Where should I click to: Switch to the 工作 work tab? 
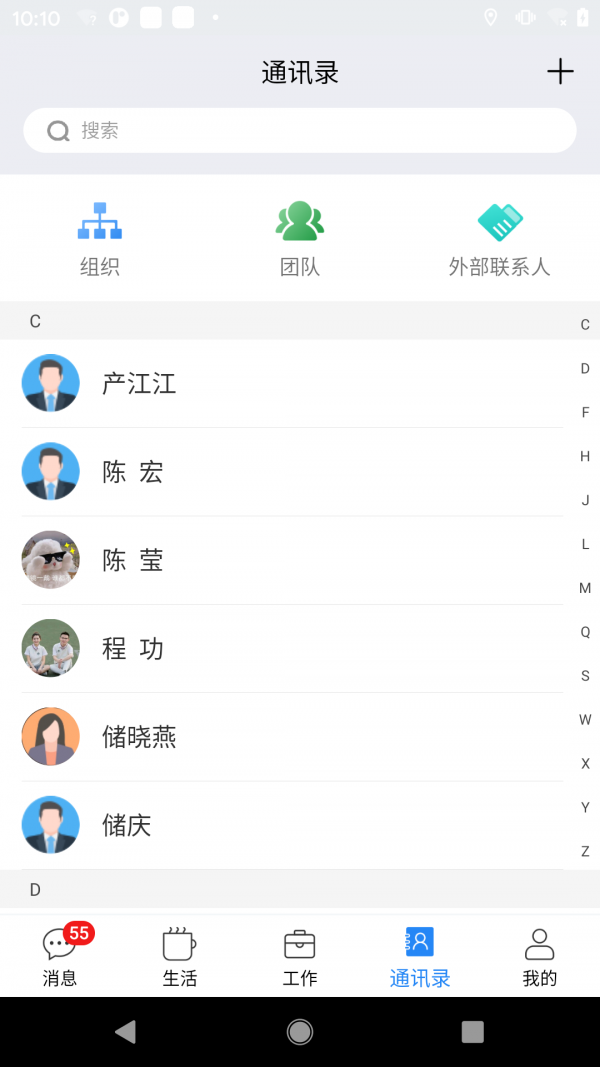[300, 957]
